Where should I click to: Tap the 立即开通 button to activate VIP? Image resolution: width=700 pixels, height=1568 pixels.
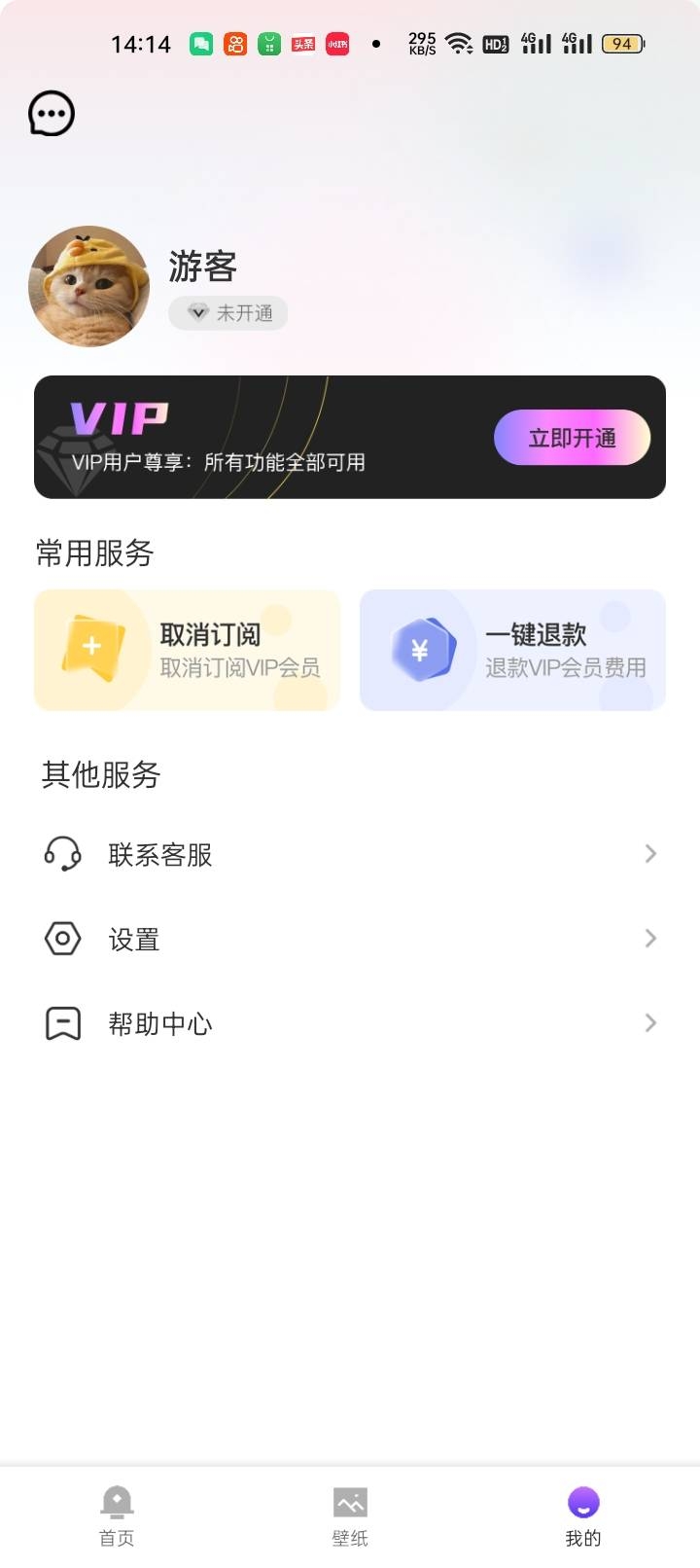click(x=573, y=438)
